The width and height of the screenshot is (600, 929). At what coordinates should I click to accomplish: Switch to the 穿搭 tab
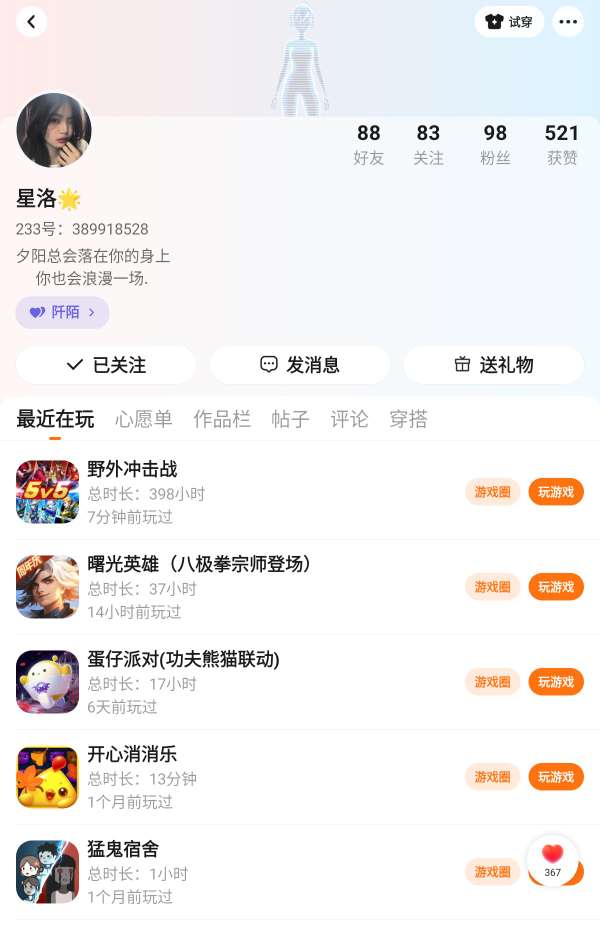[x=408, y=419]
